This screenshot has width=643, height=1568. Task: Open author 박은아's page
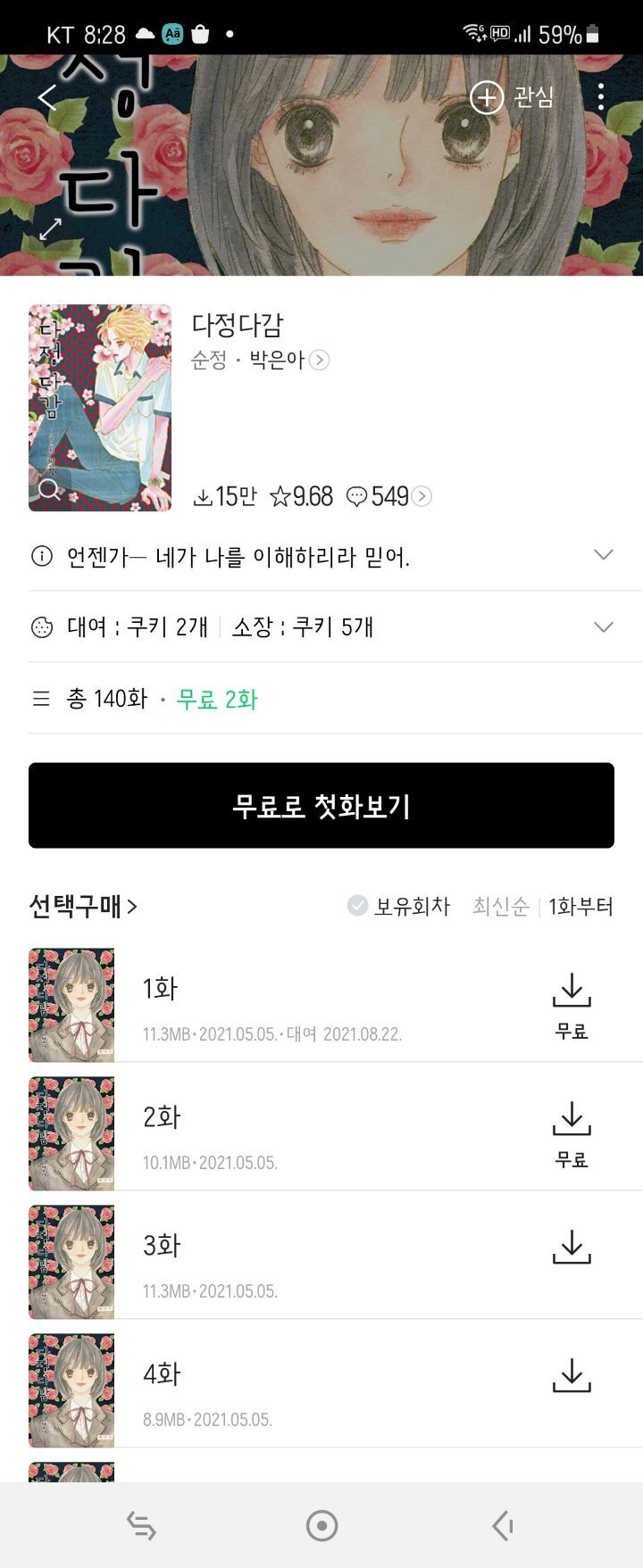[289, 360]
